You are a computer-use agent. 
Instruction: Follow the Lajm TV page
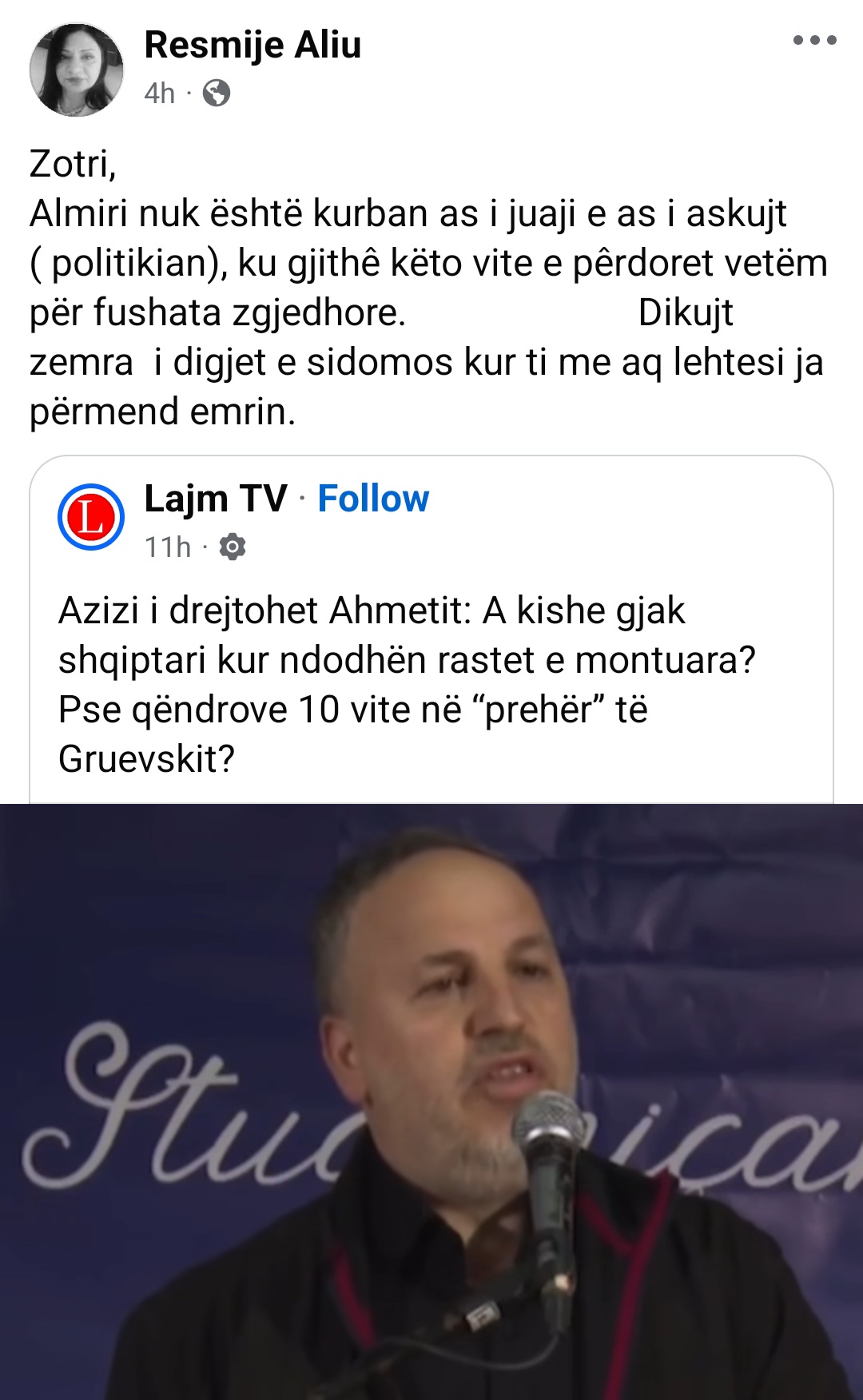point(373,499)
